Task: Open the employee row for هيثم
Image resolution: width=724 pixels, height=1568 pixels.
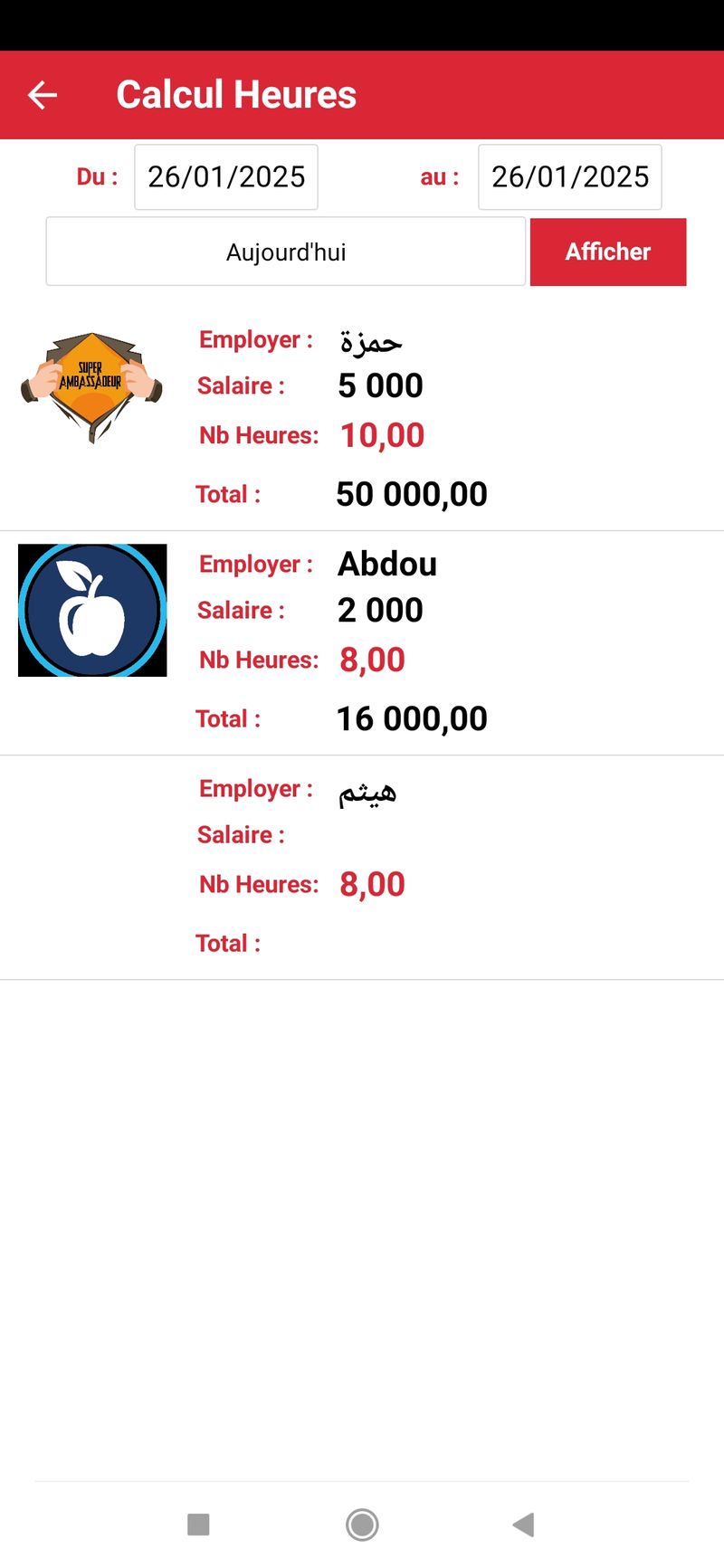Action: point(362,867)
